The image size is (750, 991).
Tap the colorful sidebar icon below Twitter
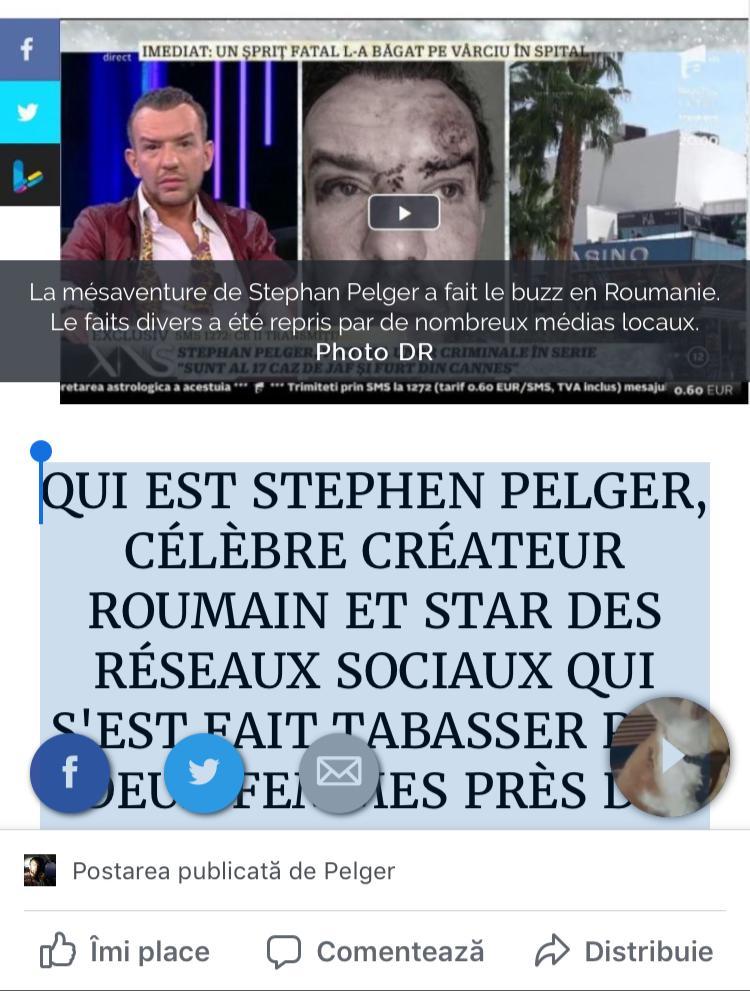28,176
